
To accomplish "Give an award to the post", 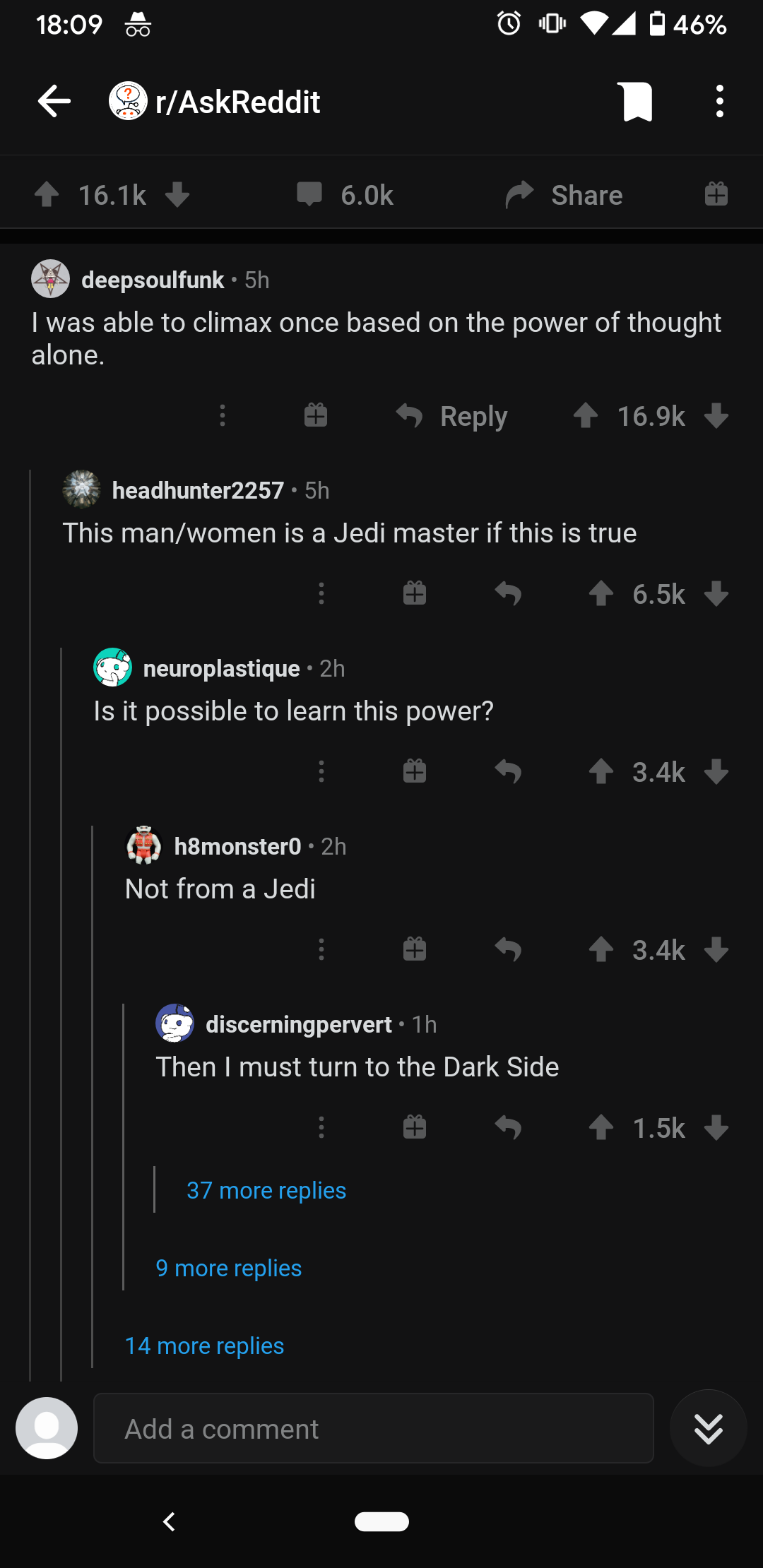I will [716, 194].
